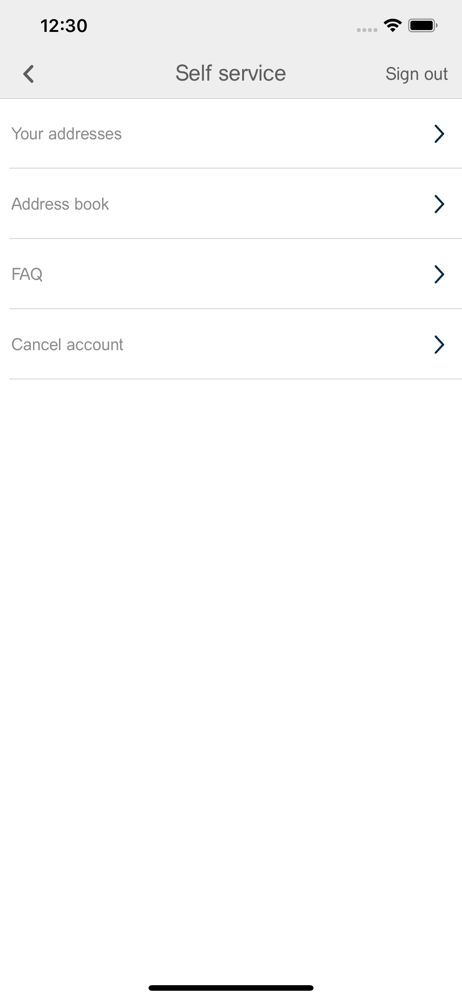The height and width of the screenshot is (1000, 462).
Task: Go back using the header arrow
Action: pyautogui.click(x=28, y=74)
